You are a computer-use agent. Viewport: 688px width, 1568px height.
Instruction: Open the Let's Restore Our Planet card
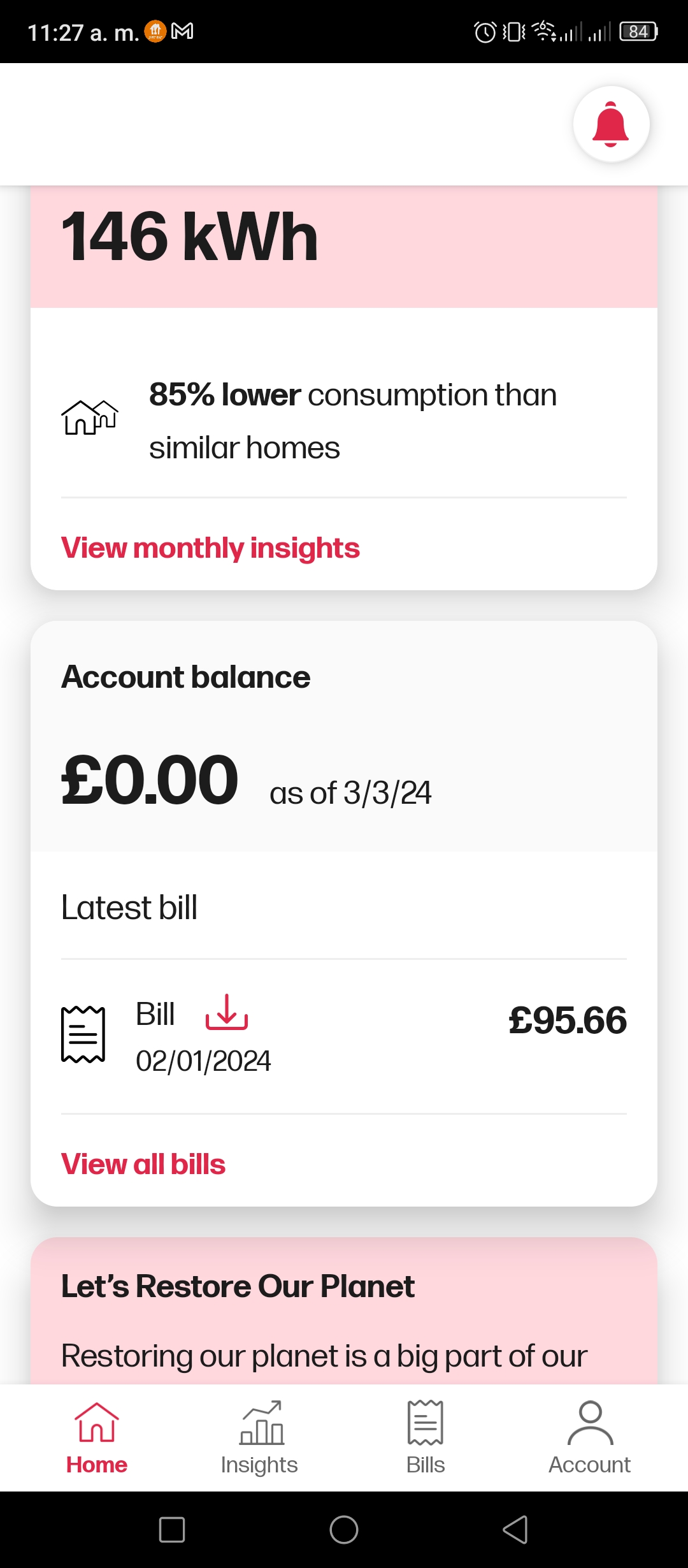click(344, 1310)
